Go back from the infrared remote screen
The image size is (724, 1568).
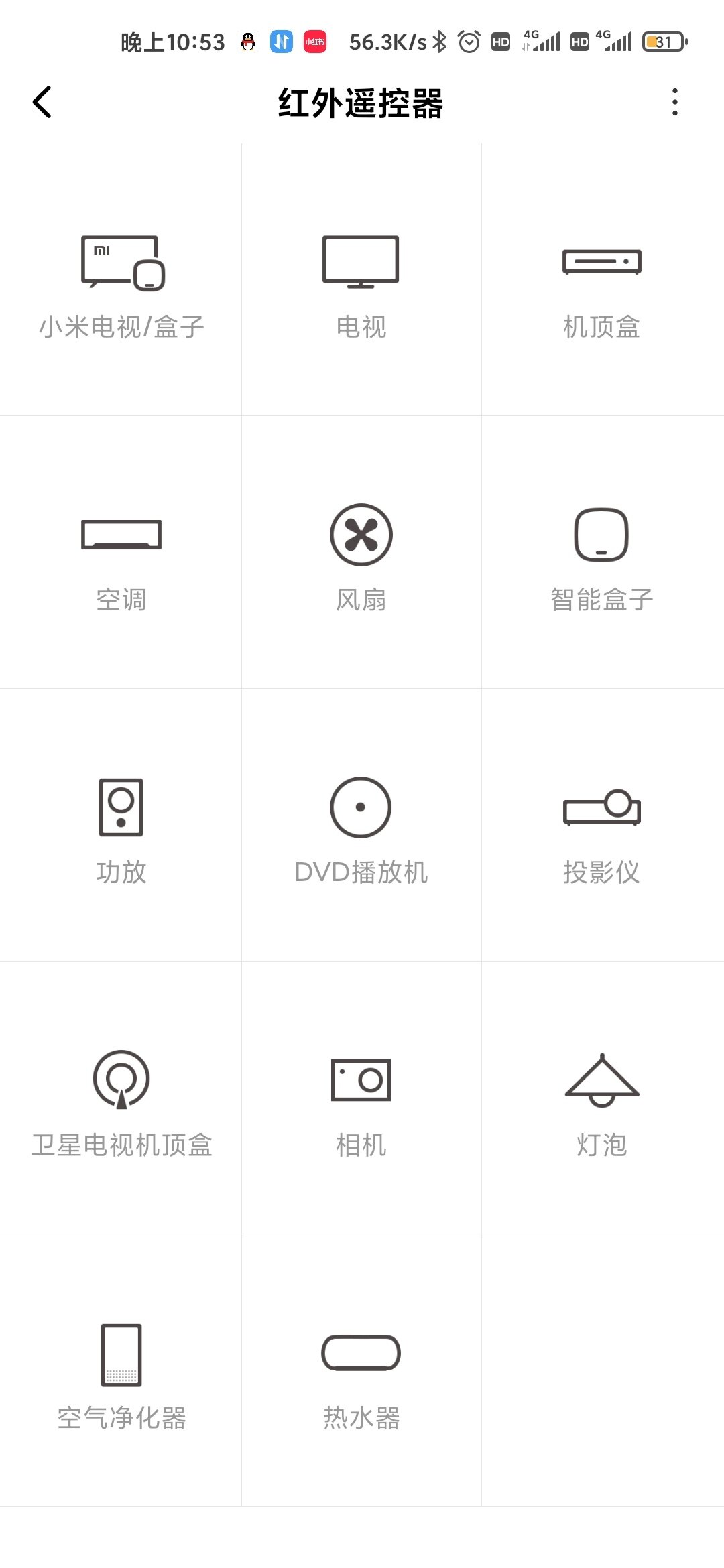pyautogui.click(x=42, y=103)
